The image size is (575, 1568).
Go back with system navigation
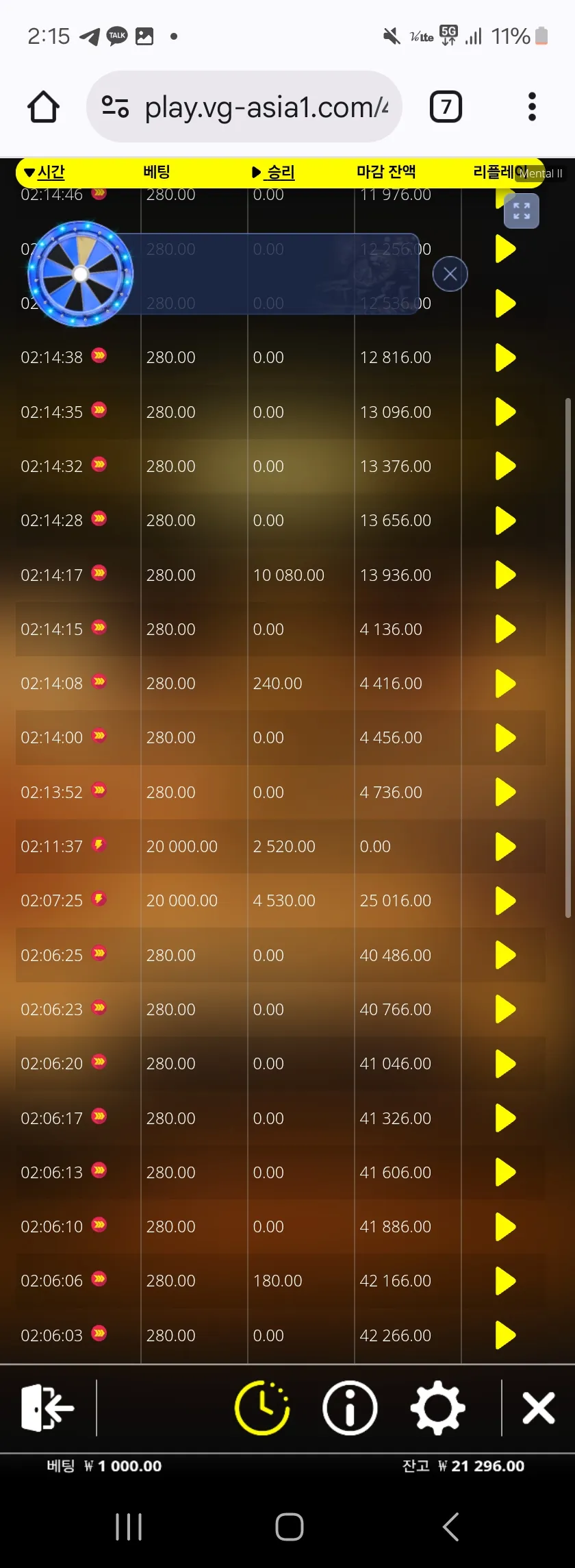tap(450, 1527)
